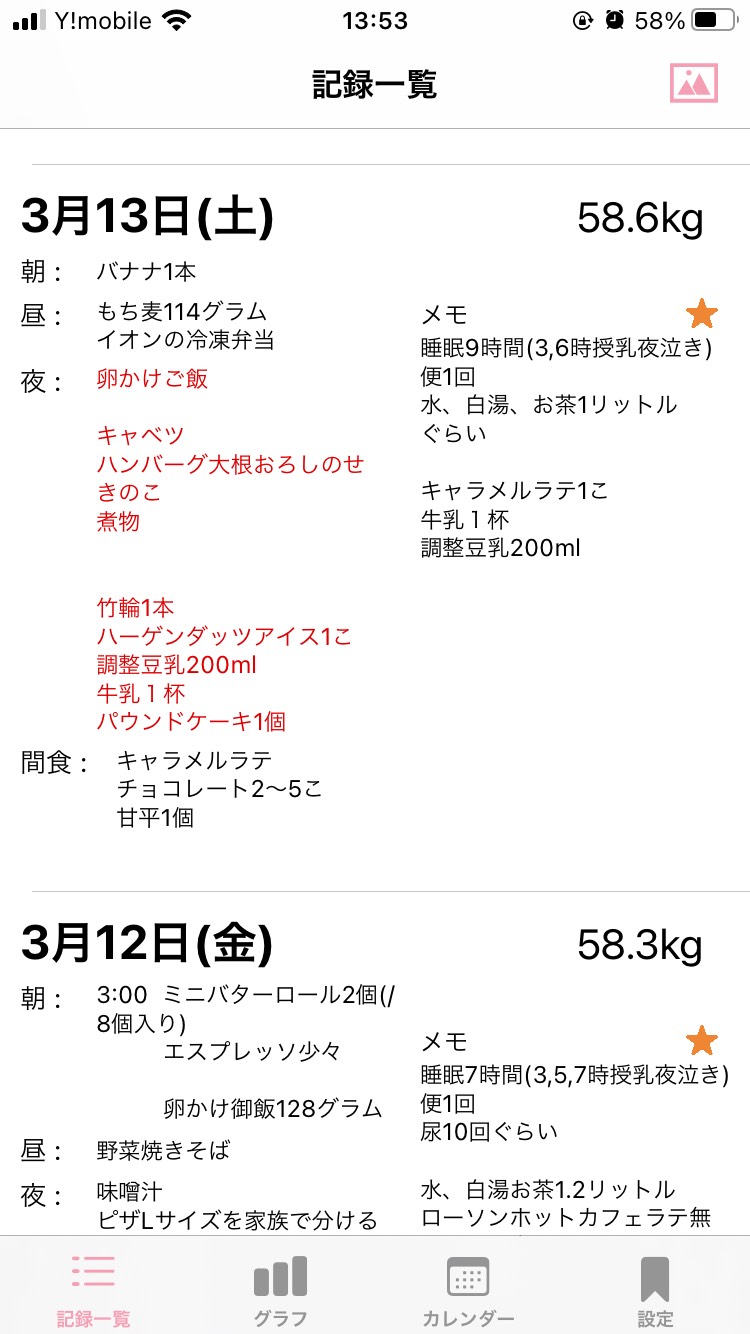Open the photo gallery icon
The image size is (750, 1334).
pos(694,84)
